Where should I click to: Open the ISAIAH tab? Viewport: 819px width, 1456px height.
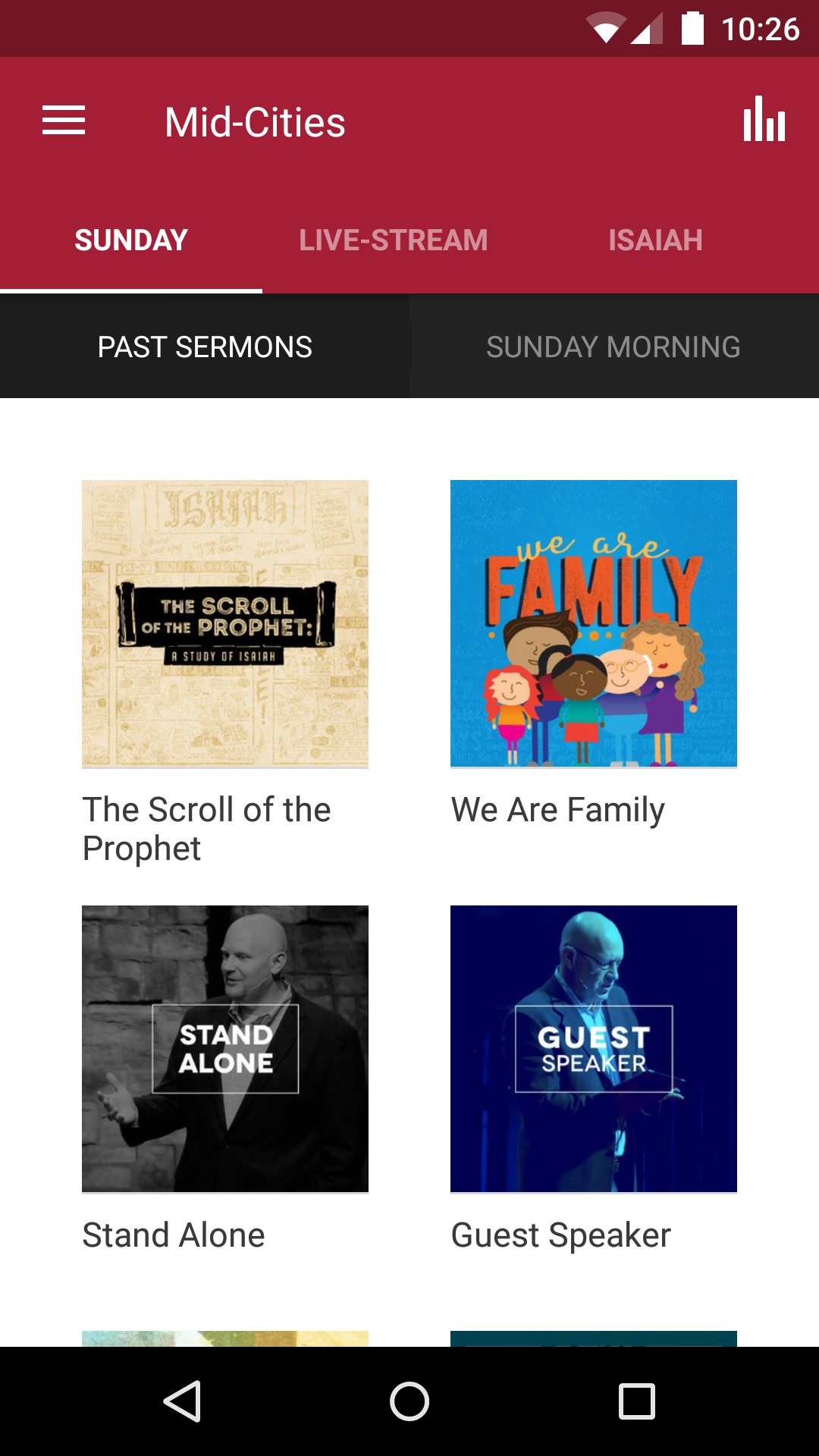click(655, 239)
